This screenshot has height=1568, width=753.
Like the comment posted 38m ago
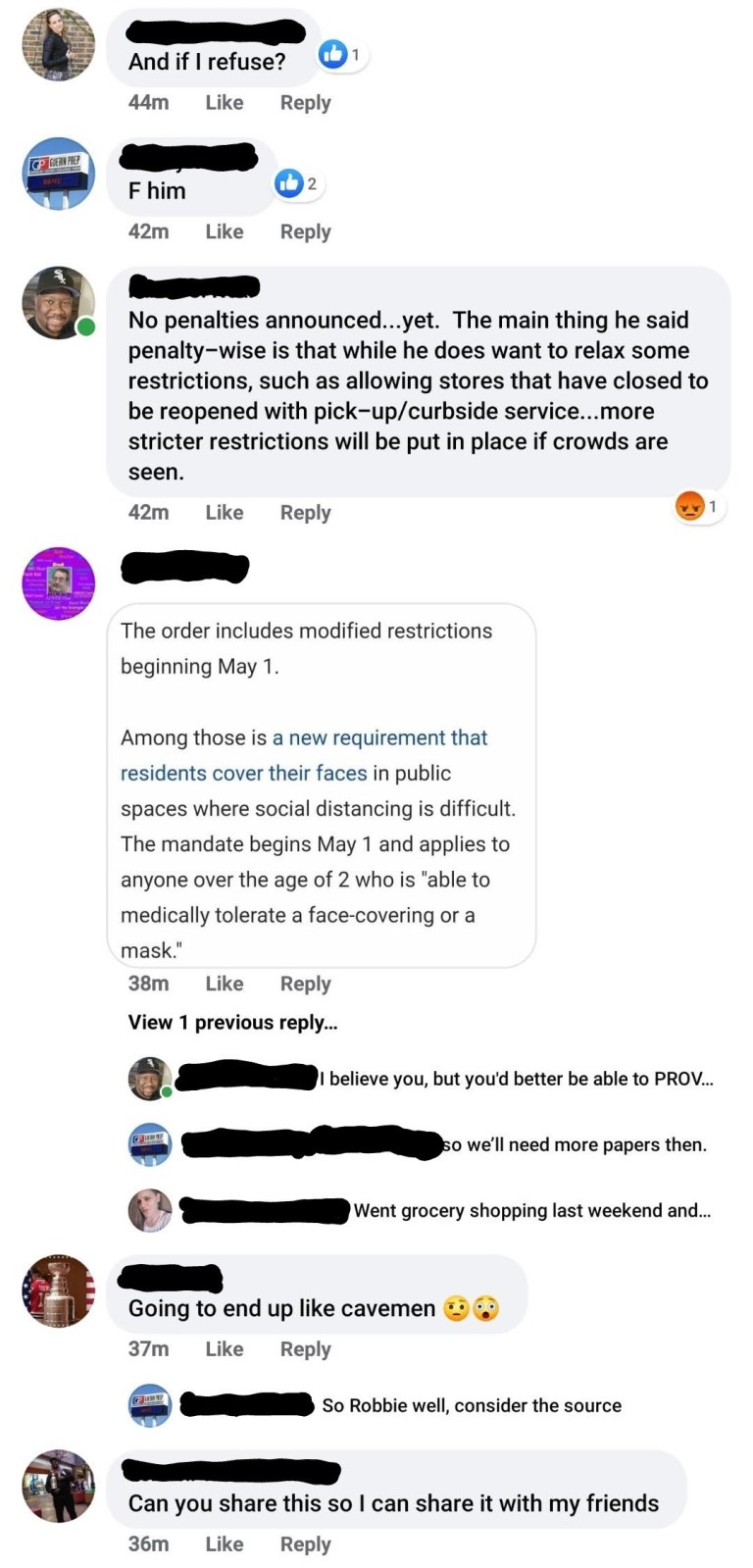(224, 984)
